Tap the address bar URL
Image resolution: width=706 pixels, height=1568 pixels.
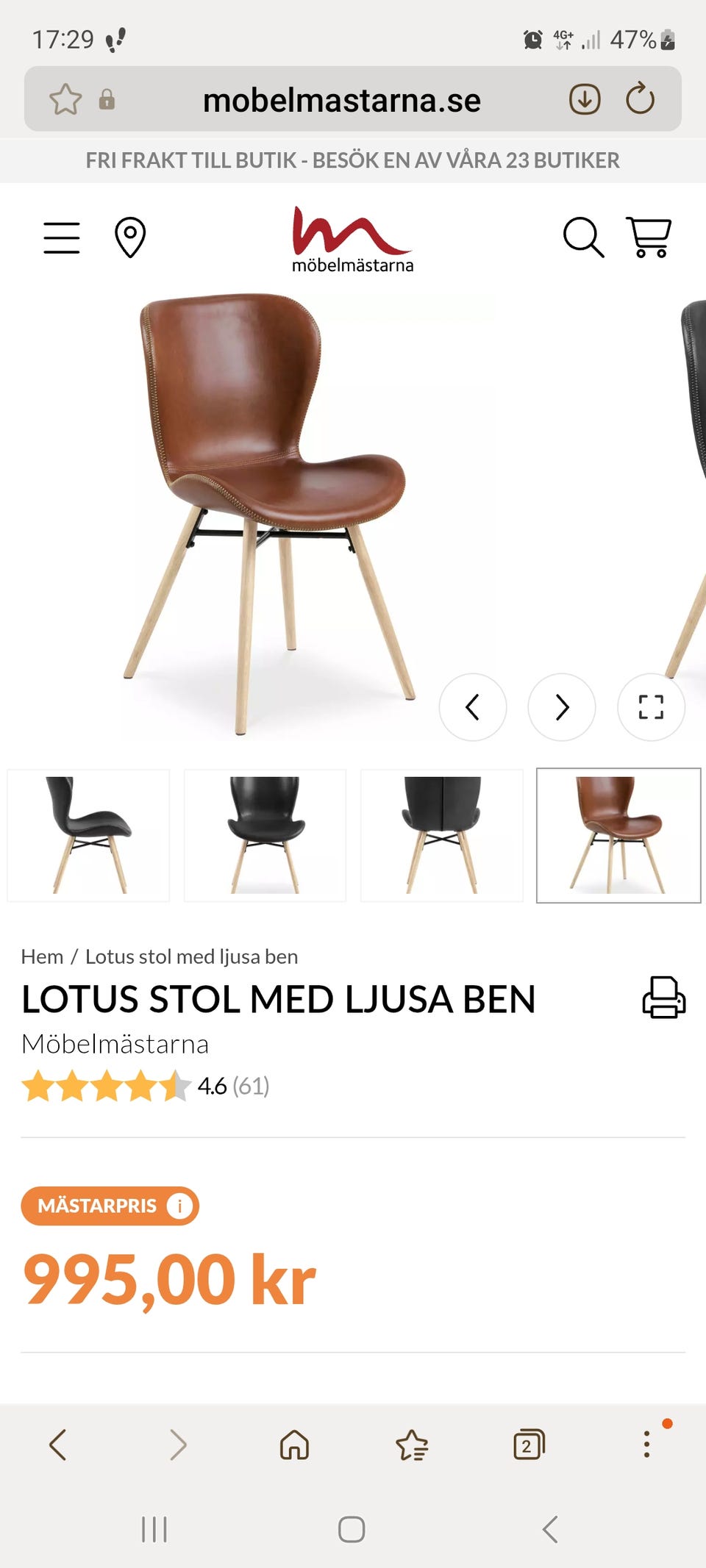point(341,100)
